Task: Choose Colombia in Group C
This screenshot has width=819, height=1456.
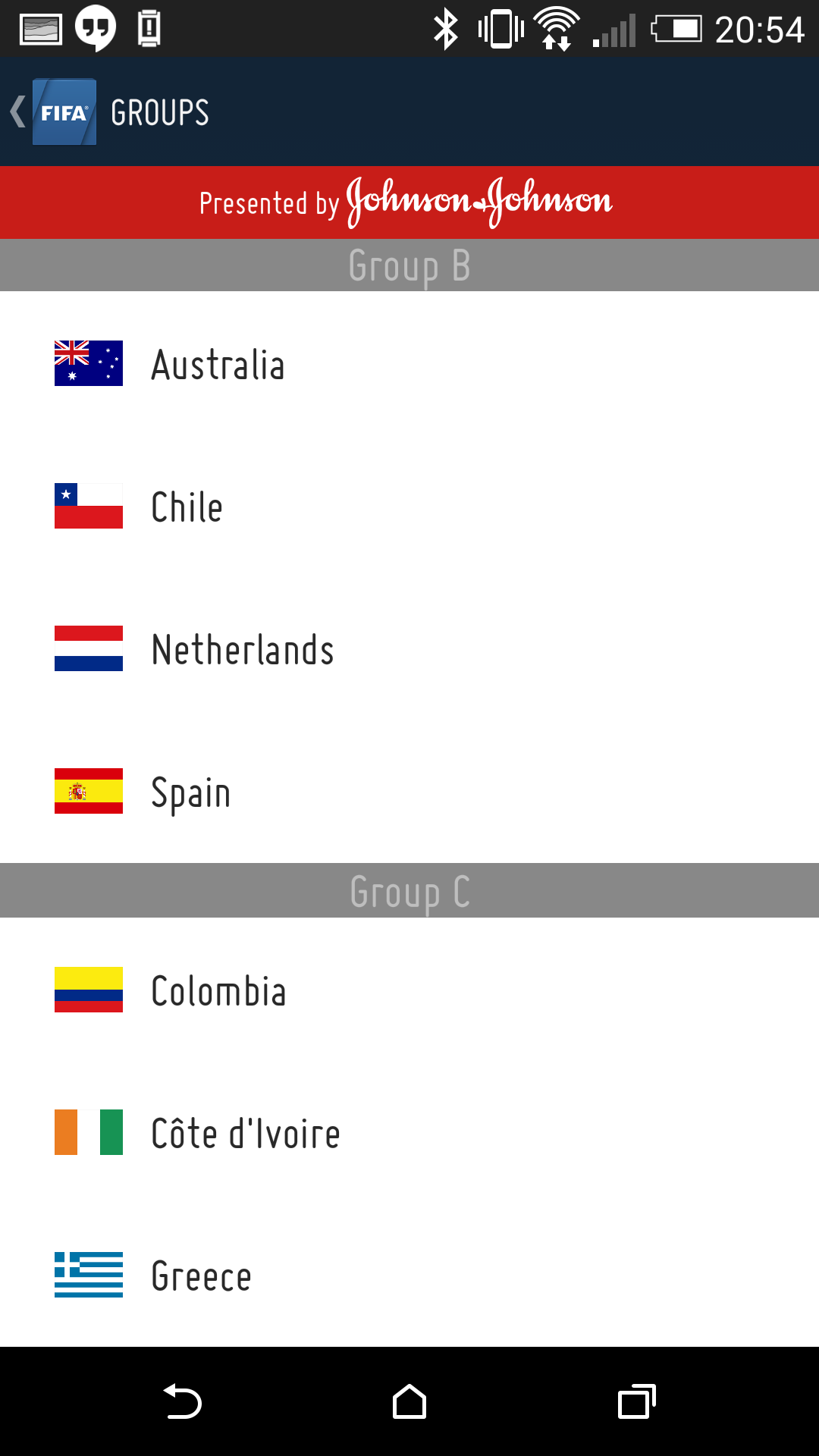Action: tap(409, 990)
